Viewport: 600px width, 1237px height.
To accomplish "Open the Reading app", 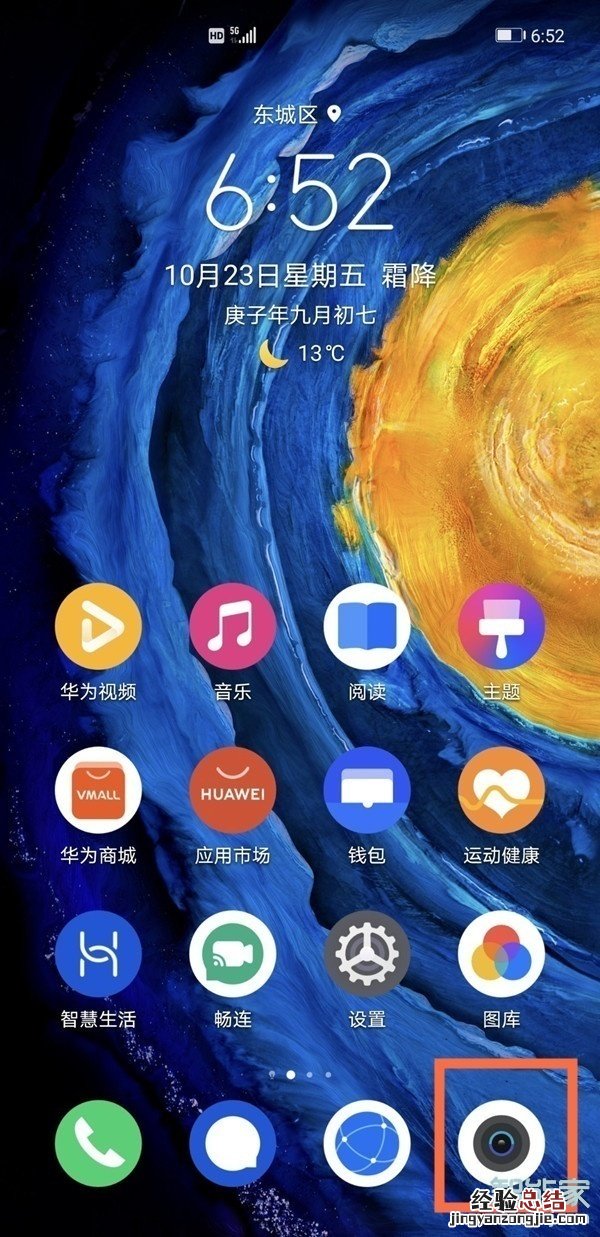I will pyautogui.click(x=367, y=627).
